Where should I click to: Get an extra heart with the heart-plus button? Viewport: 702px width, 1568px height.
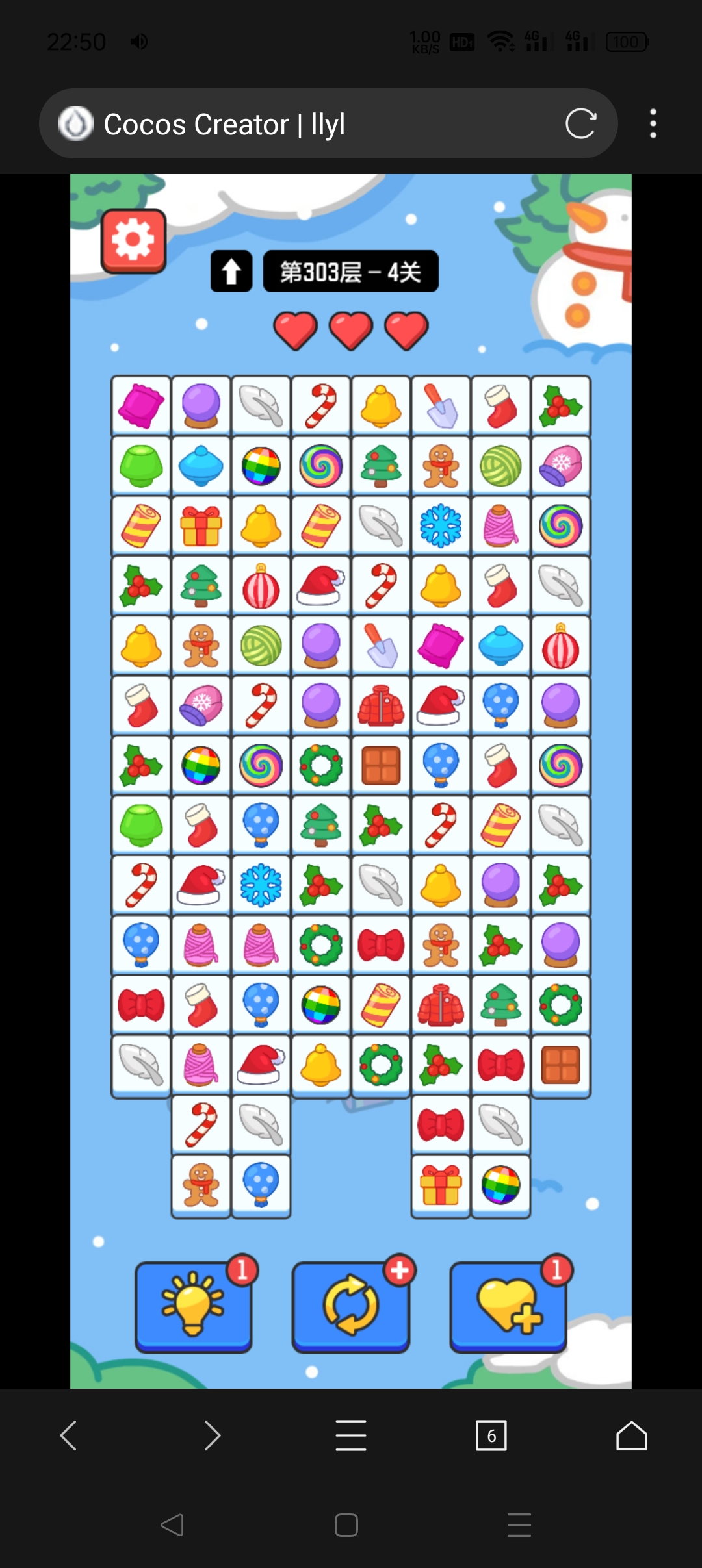click(508, 1306)
